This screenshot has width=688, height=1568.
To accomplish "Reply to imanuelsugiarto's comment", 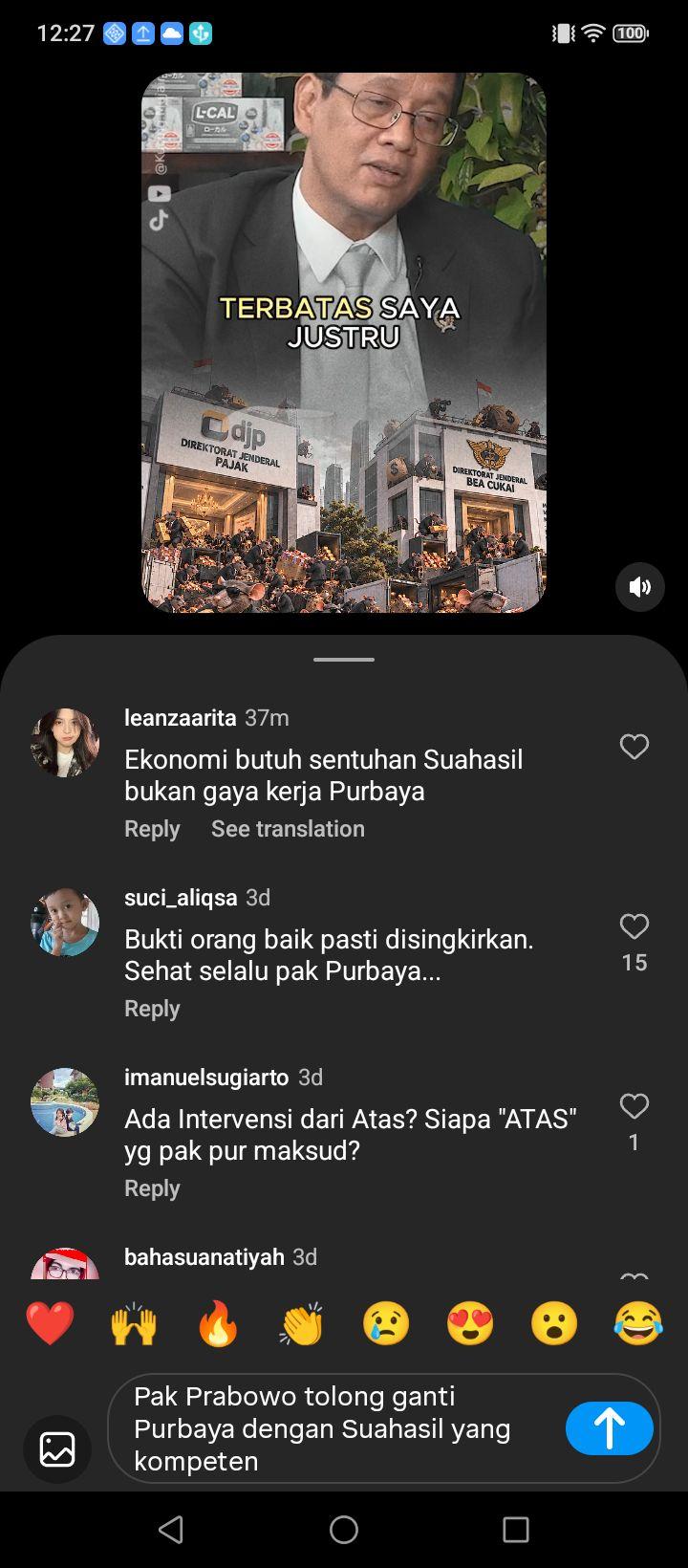I will [x=152, y=1188].
